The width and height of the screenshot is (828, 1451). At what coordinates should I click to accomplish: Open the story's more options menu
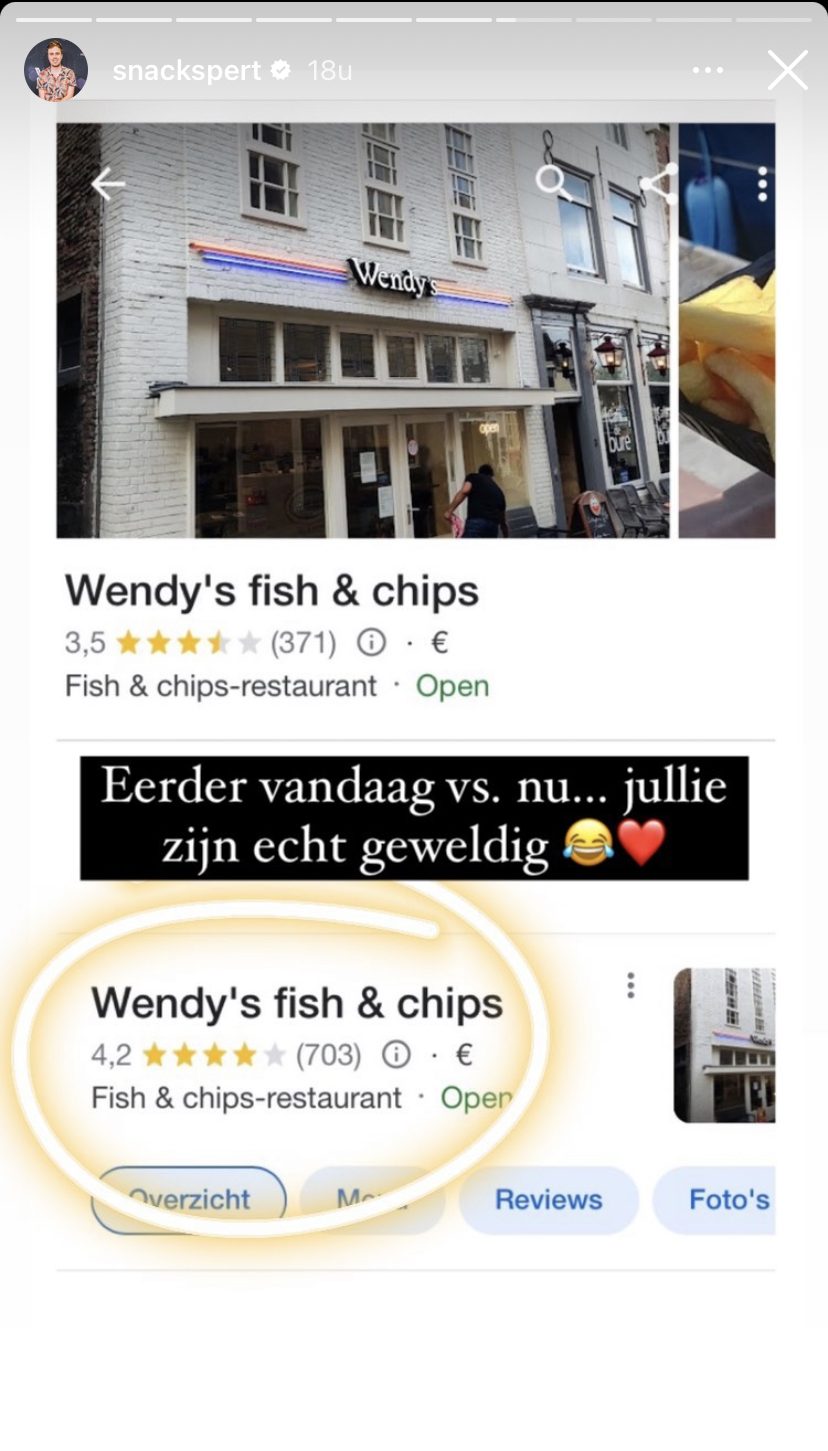[707, 71]
